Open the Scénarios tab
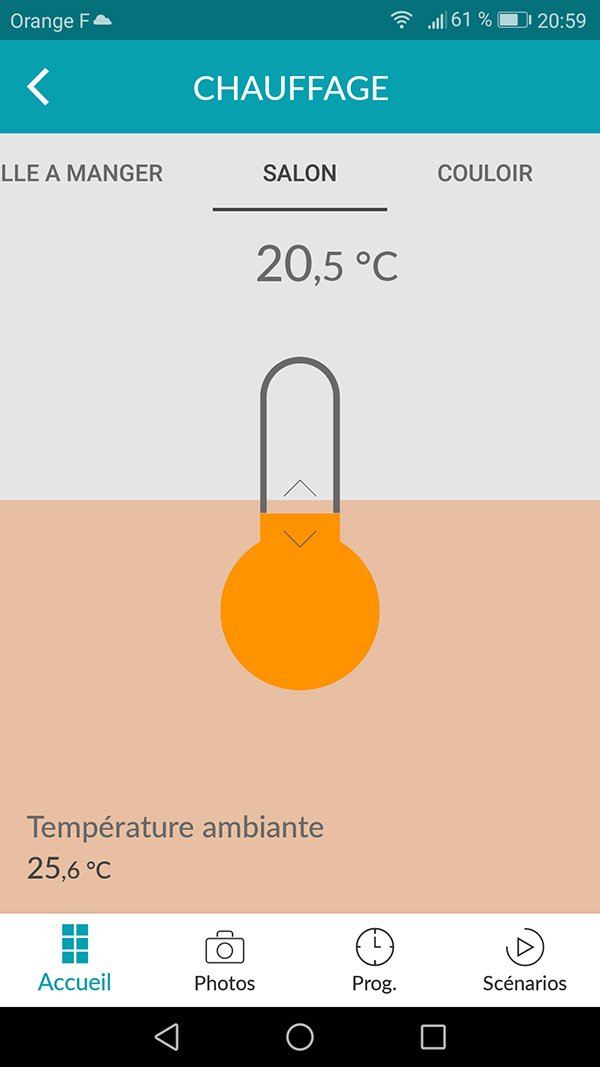The width and height of the screenshot is (600, 1067). [524, 959]
